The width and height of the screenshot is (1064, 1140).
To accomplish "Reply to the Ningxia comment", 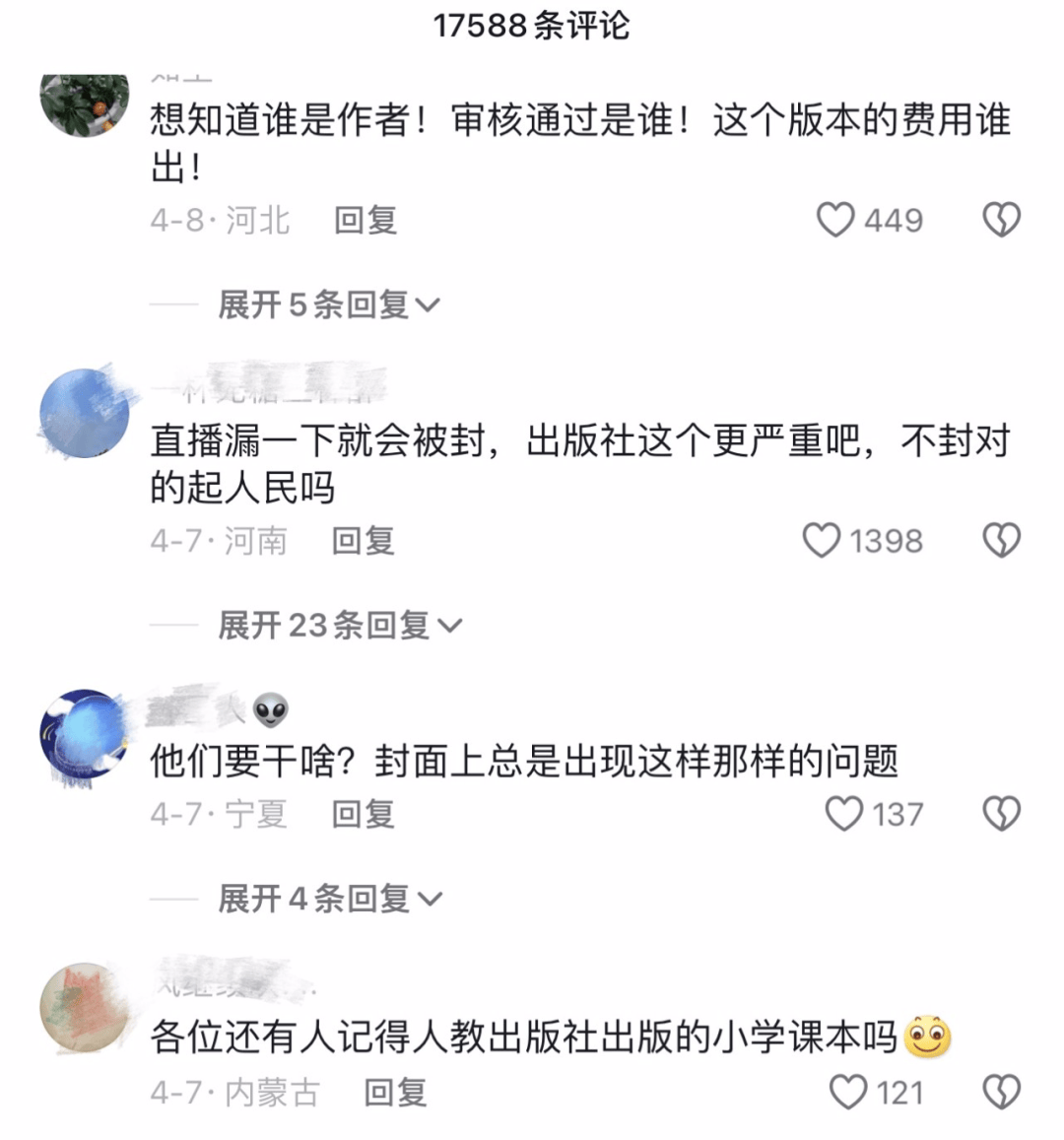I will pos(363,814).
